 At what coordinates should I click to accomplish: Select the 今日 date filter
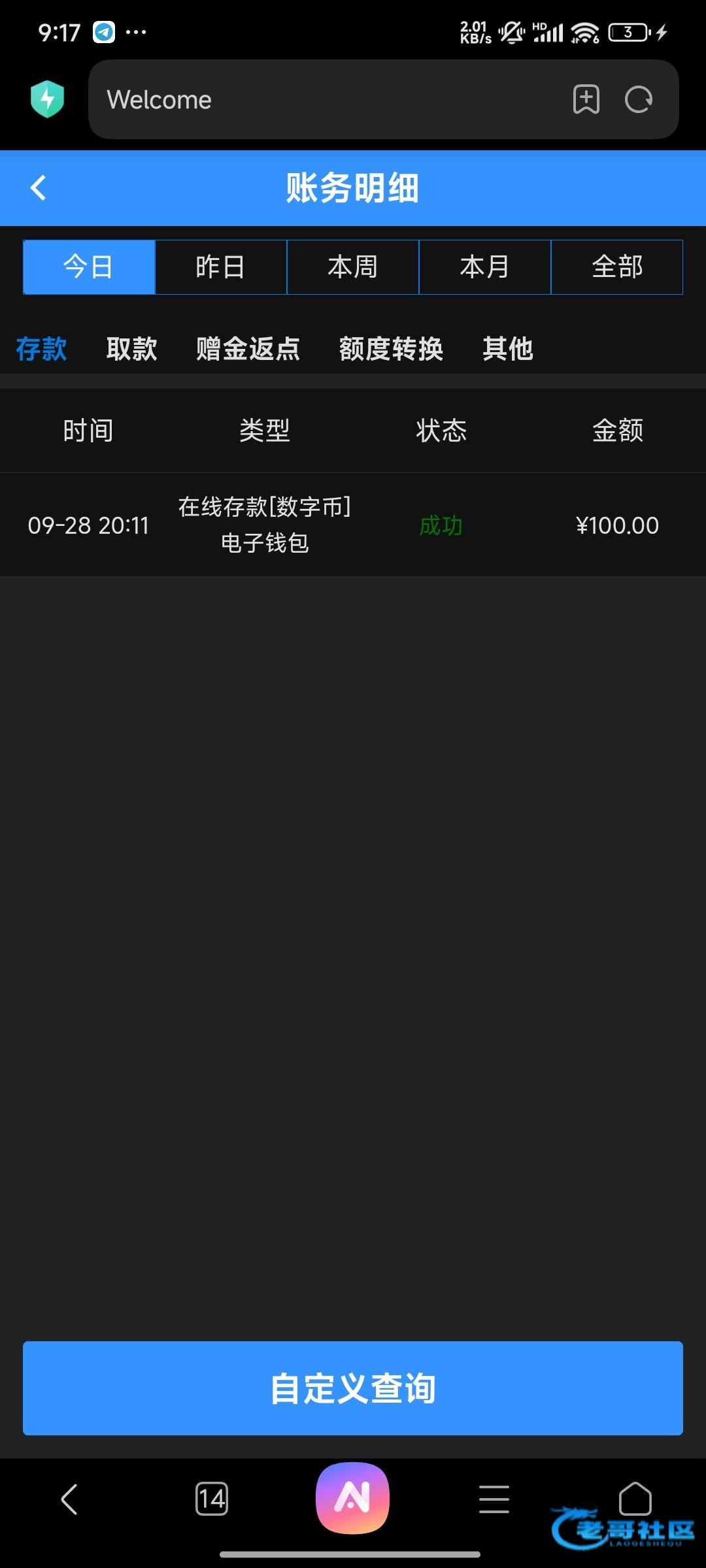tap(89, 267)
